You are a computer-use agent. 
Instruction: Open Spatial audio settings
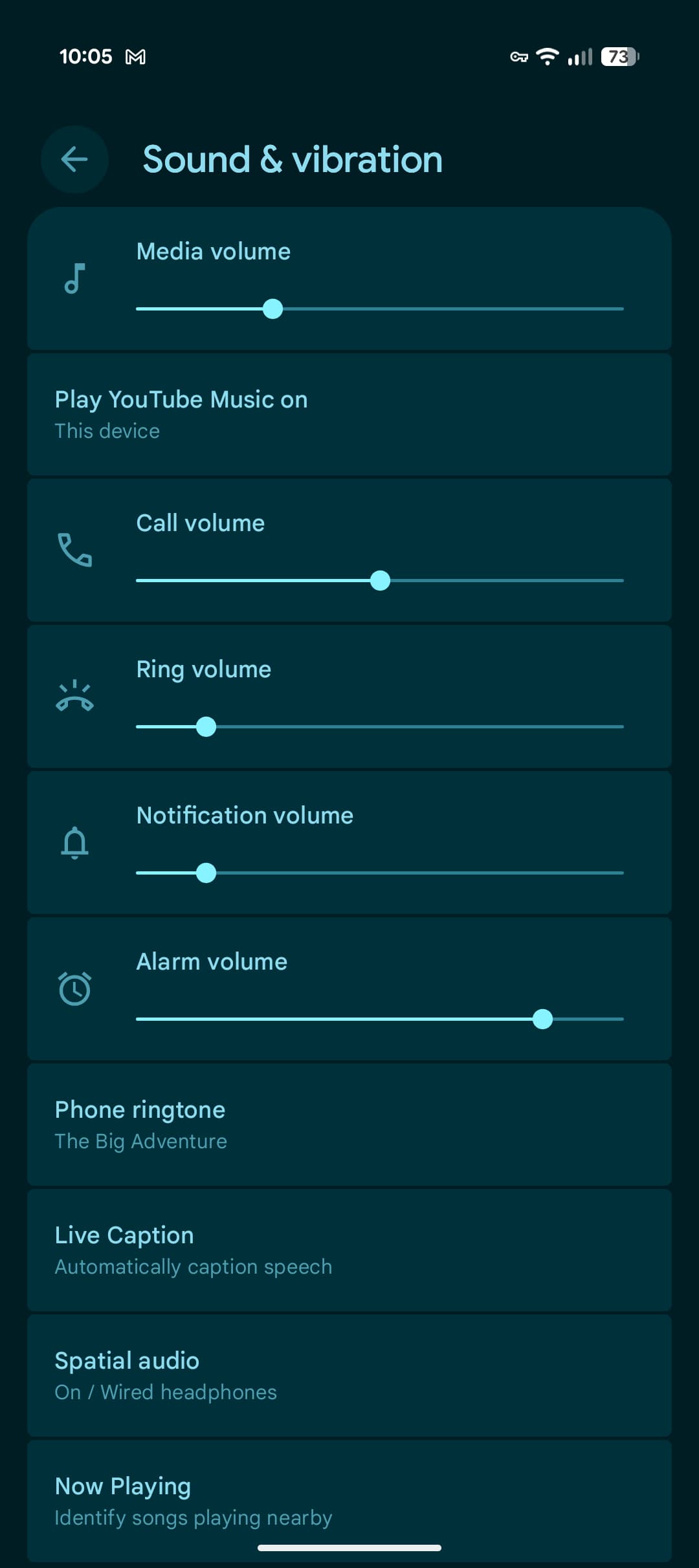tap(349, 1375)
